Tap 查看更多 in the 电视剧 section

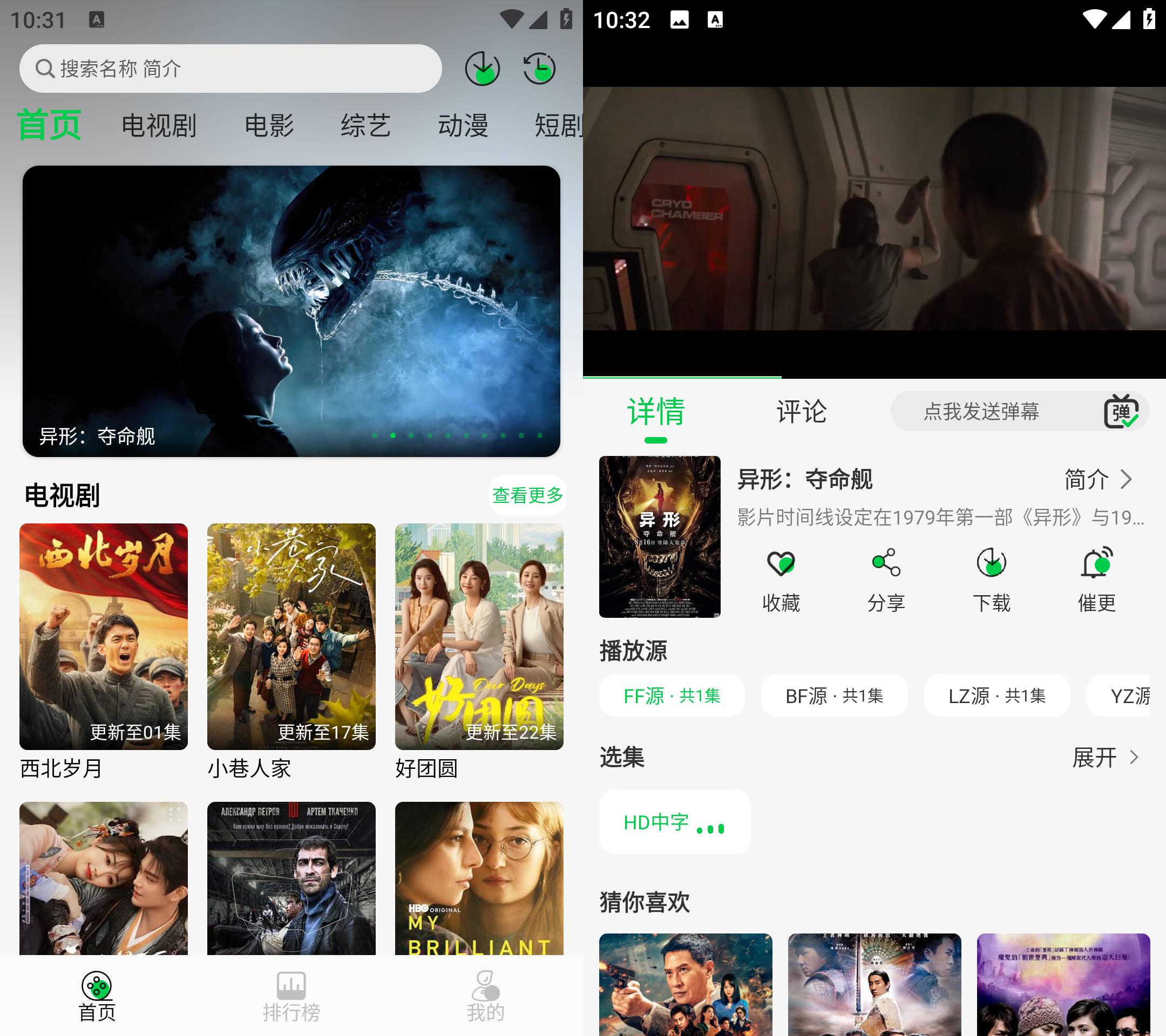527,495
